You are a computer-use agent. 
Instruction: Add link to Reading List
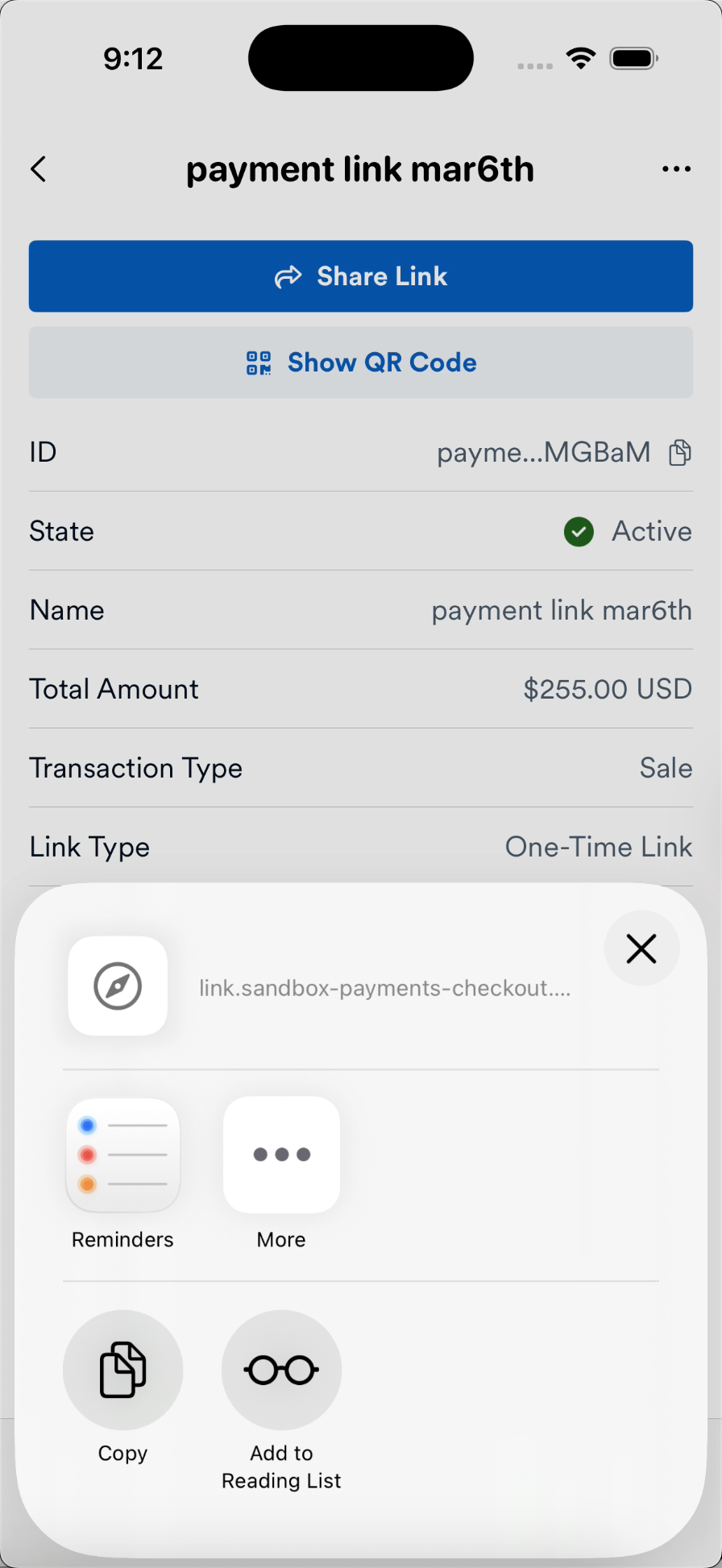(280, 1370)
